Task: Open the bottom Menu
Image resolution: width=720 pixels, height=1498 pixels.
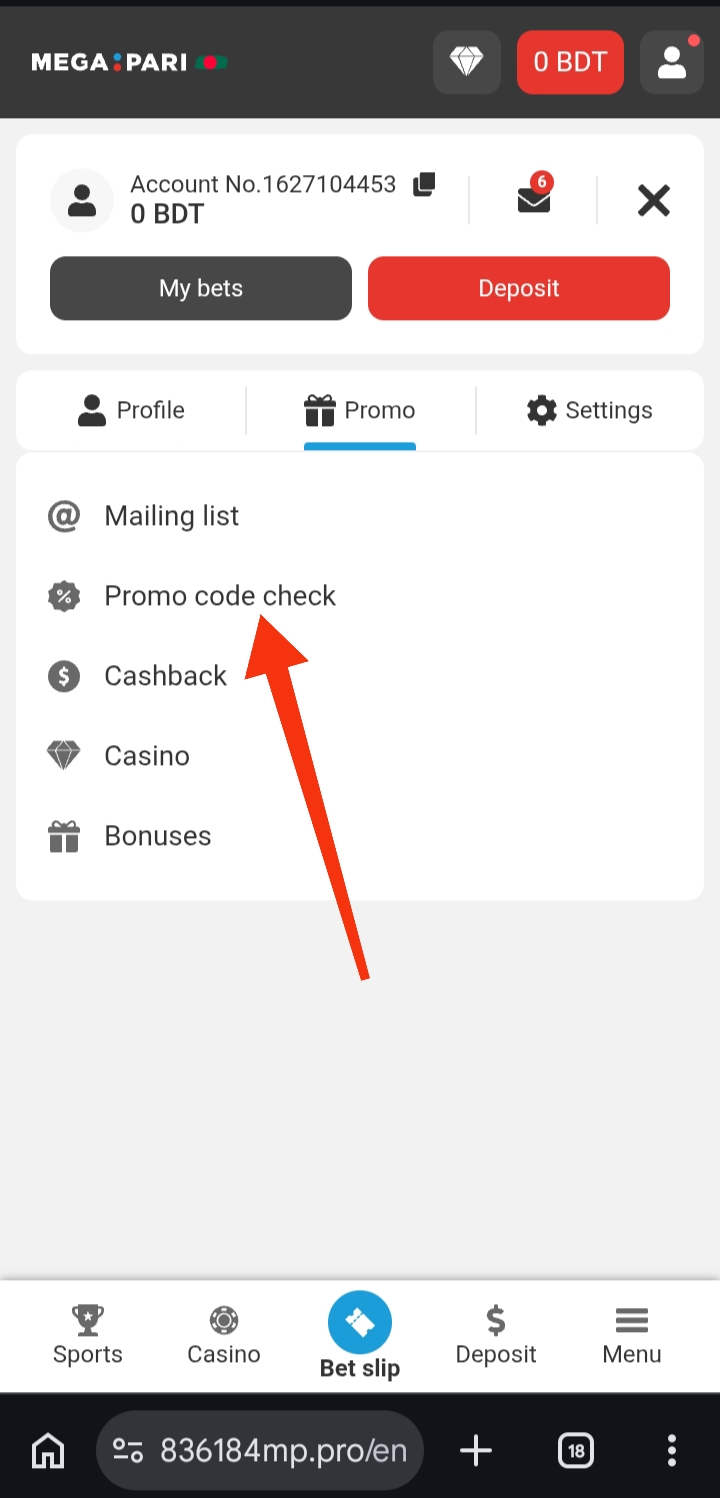Action: [631, 1334]
